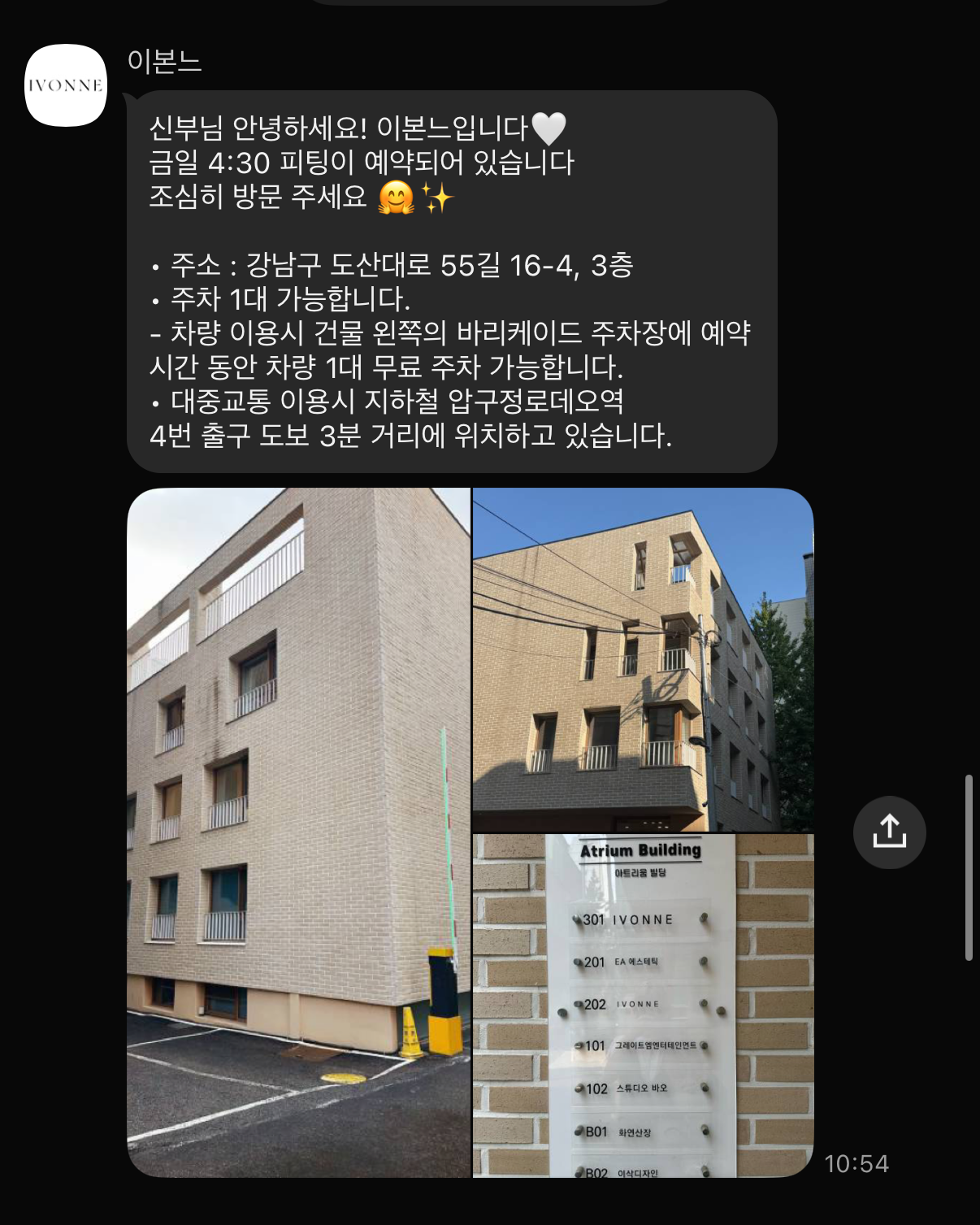Tap the upload arrow inside the dark circle

[x=891, y=833]
